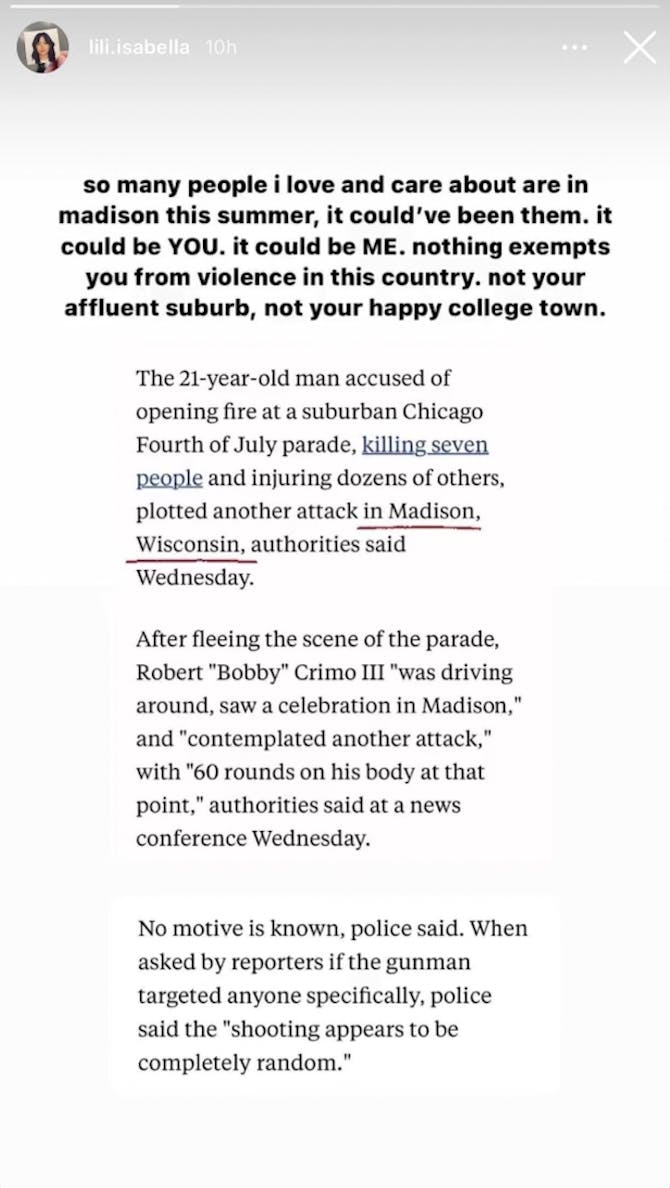Open the three-dot story options menu
This screenshot has height=1188, width=670.
tap(575, 48)
